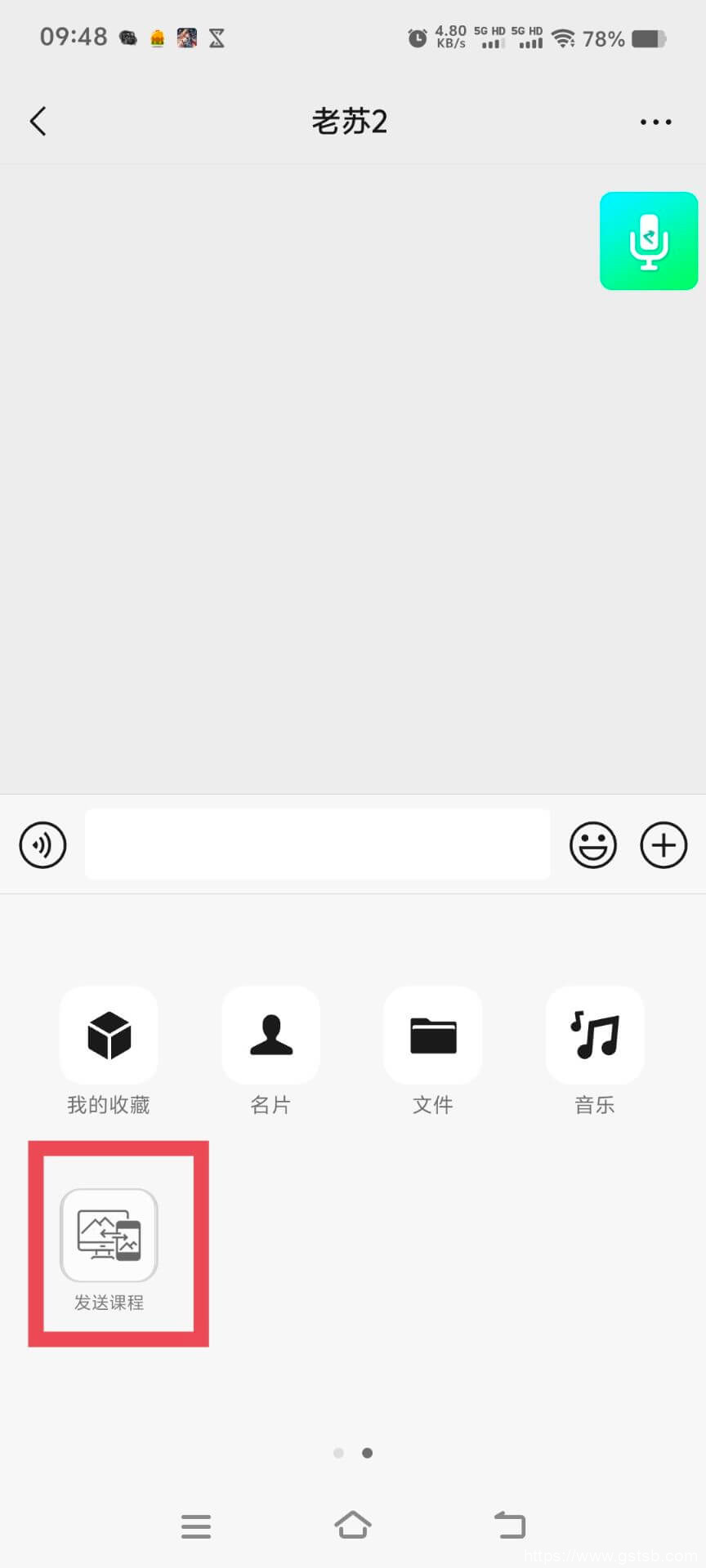
Task: Open recent apps from navigation bar
Action: (x=196, y=1526)
